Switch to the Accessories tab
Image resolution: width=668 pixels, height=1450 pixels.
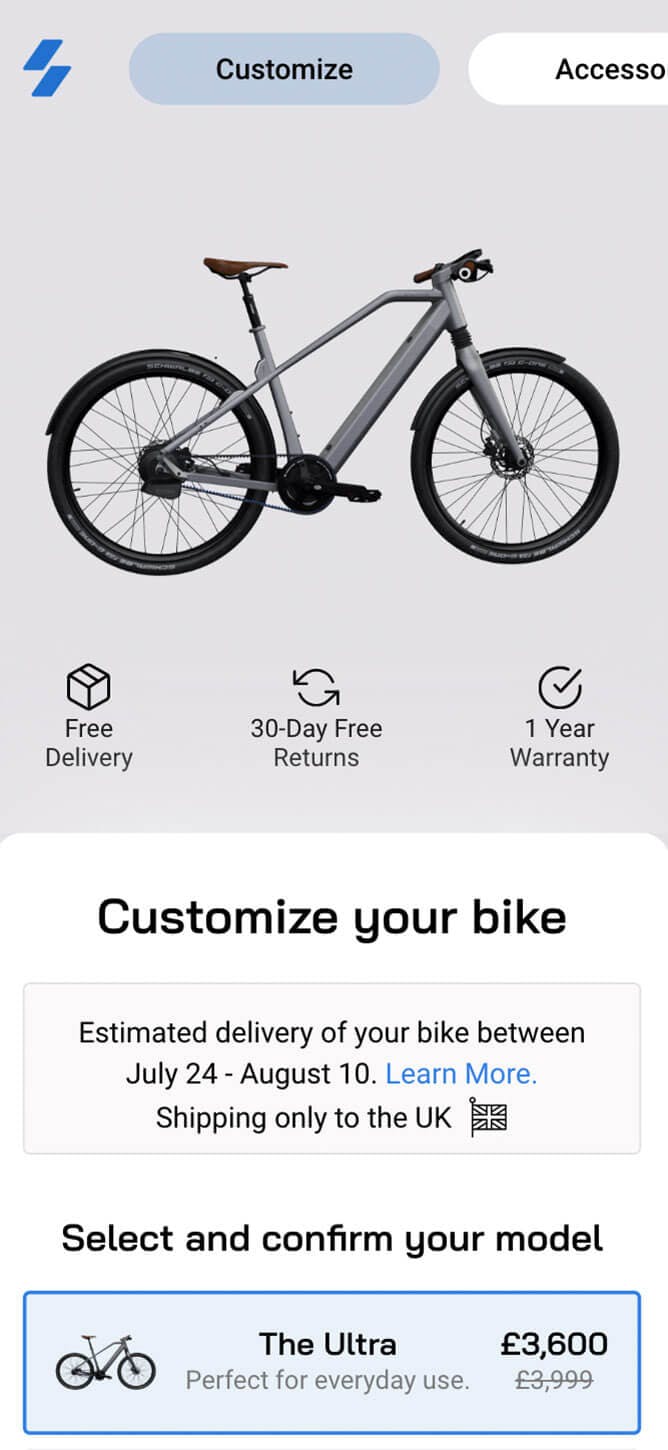tap(580, 69)
